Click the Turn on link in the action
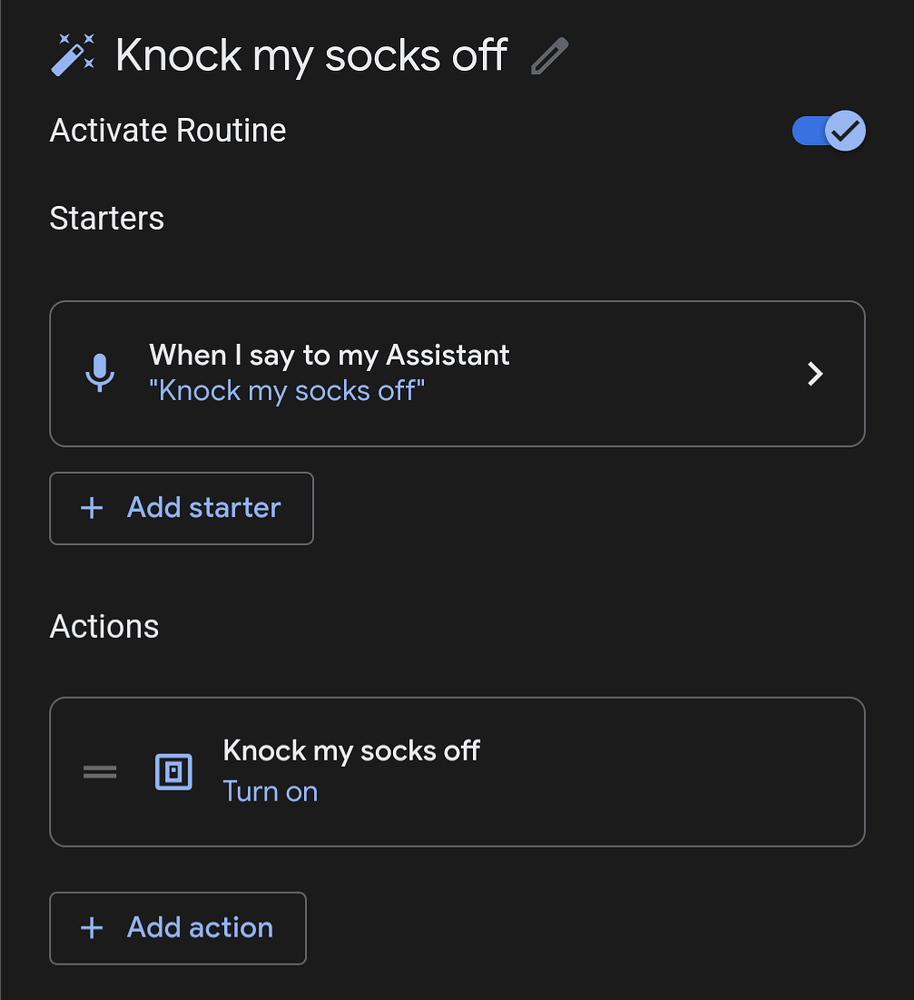 coord(270,791)
